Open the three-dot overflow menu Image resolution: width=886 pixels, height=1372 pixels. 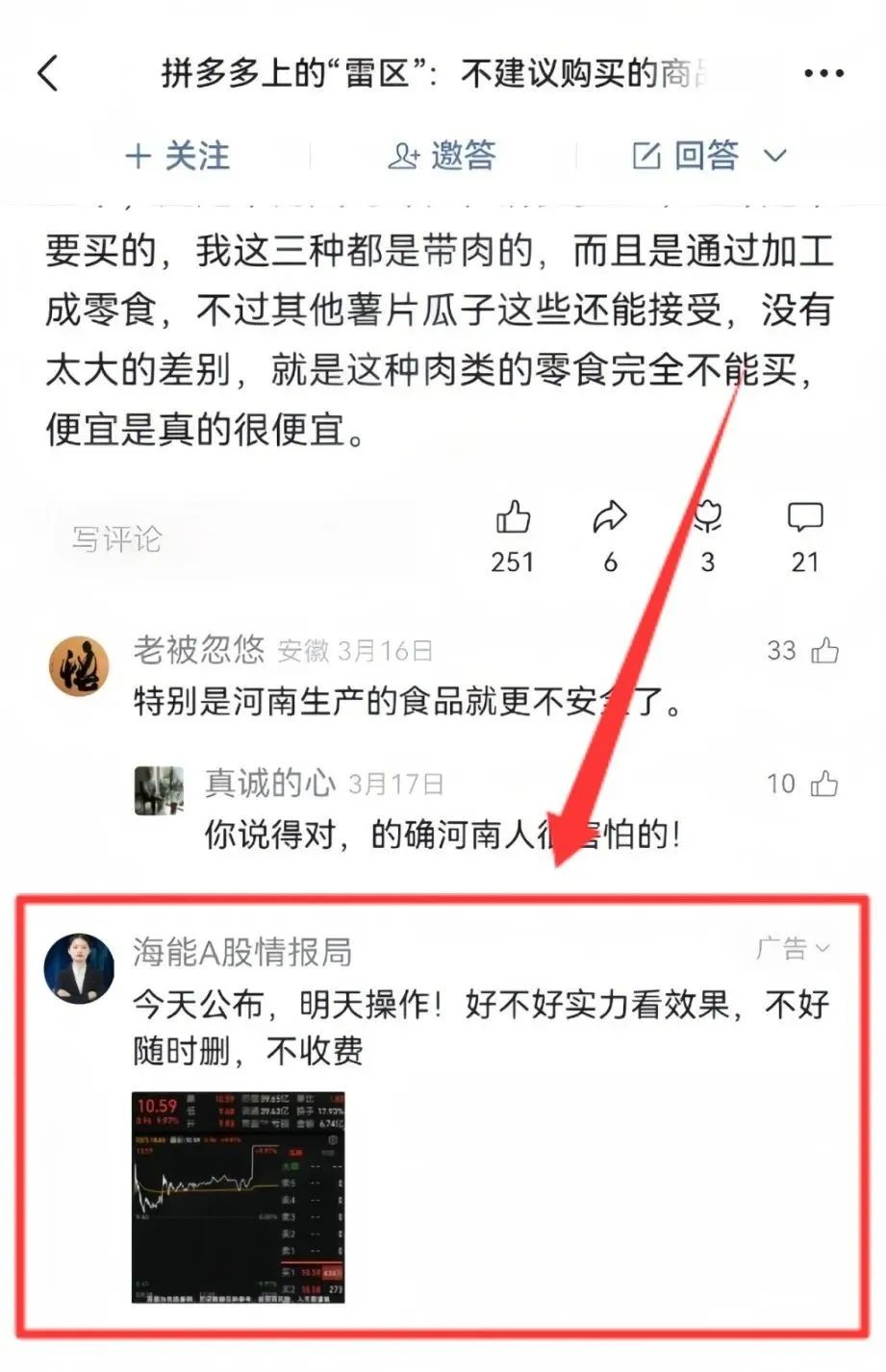[x=823, y=73]
